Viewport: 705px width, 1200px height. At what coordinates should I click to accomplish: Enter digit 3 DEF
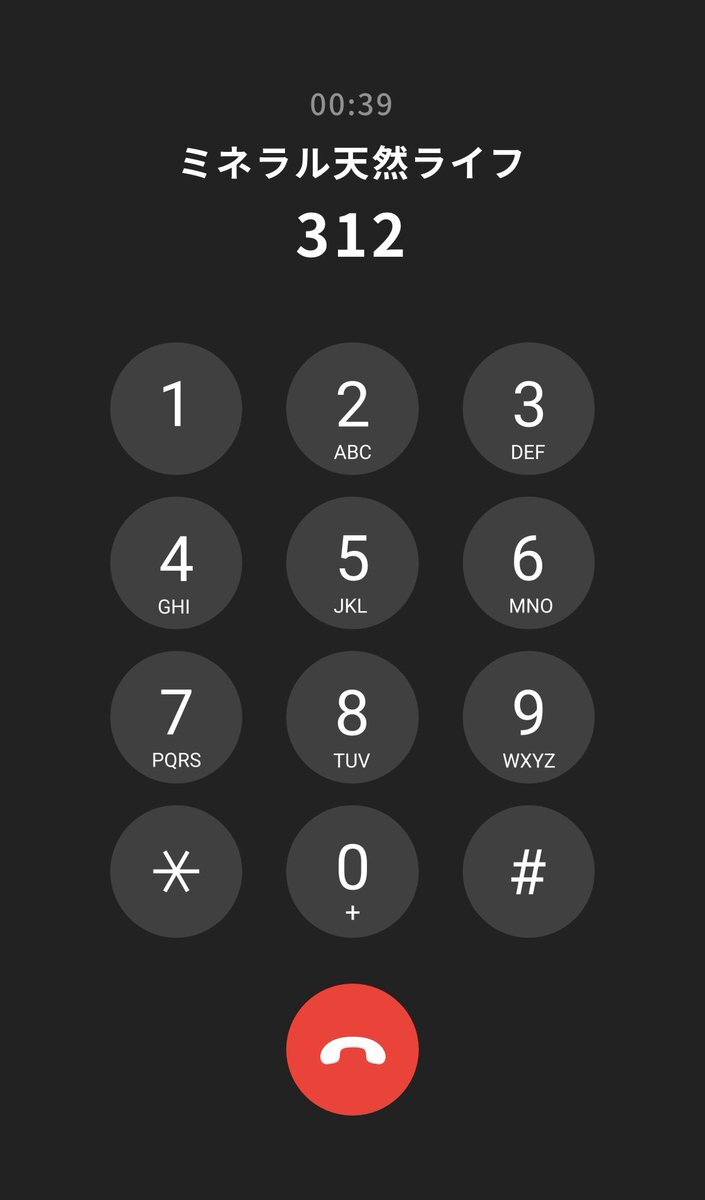point(528,409)
